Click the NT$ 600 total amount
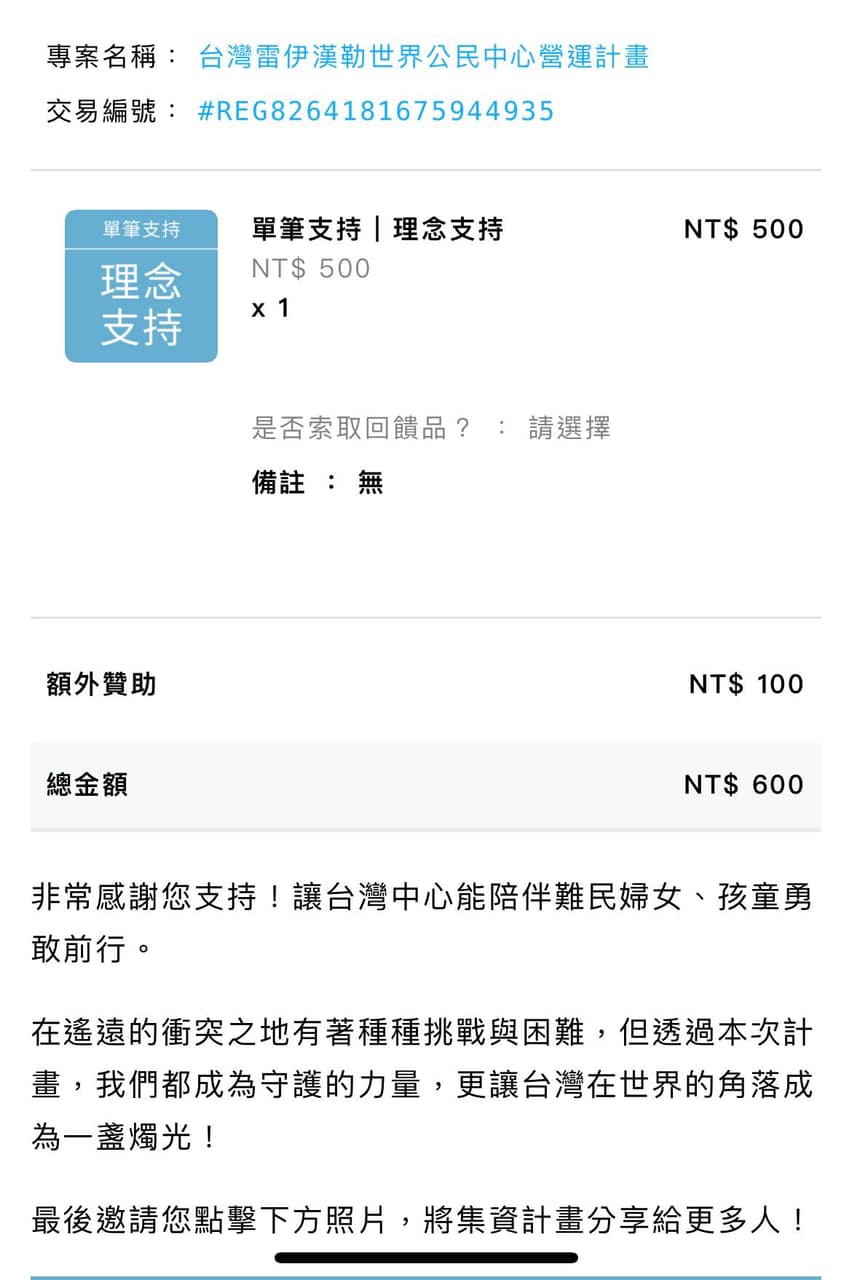 [746, 785]
